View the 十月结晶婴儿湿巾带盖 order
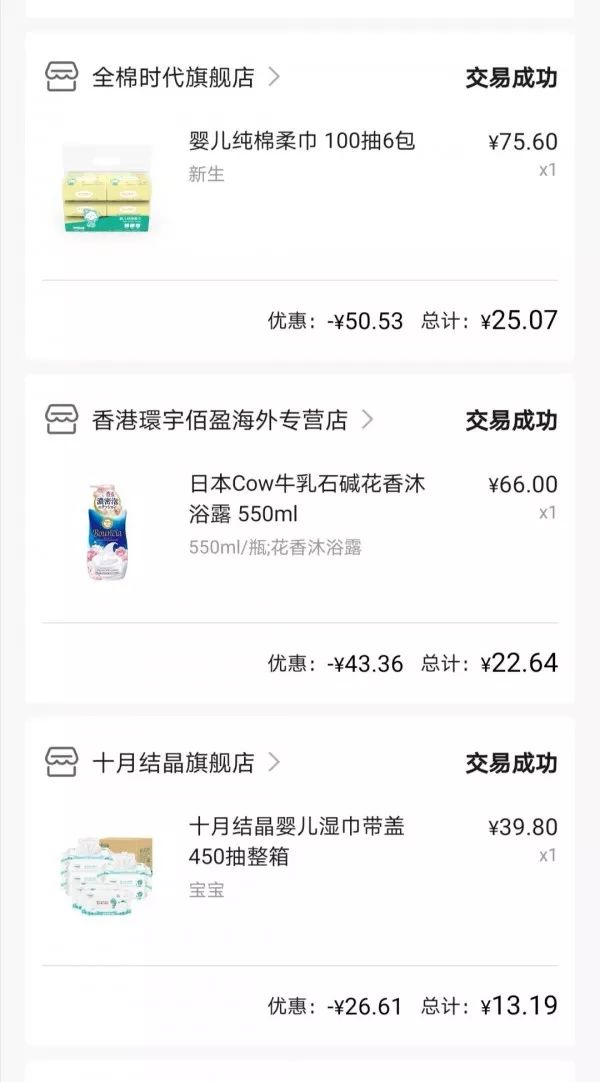 click(296, 841)
